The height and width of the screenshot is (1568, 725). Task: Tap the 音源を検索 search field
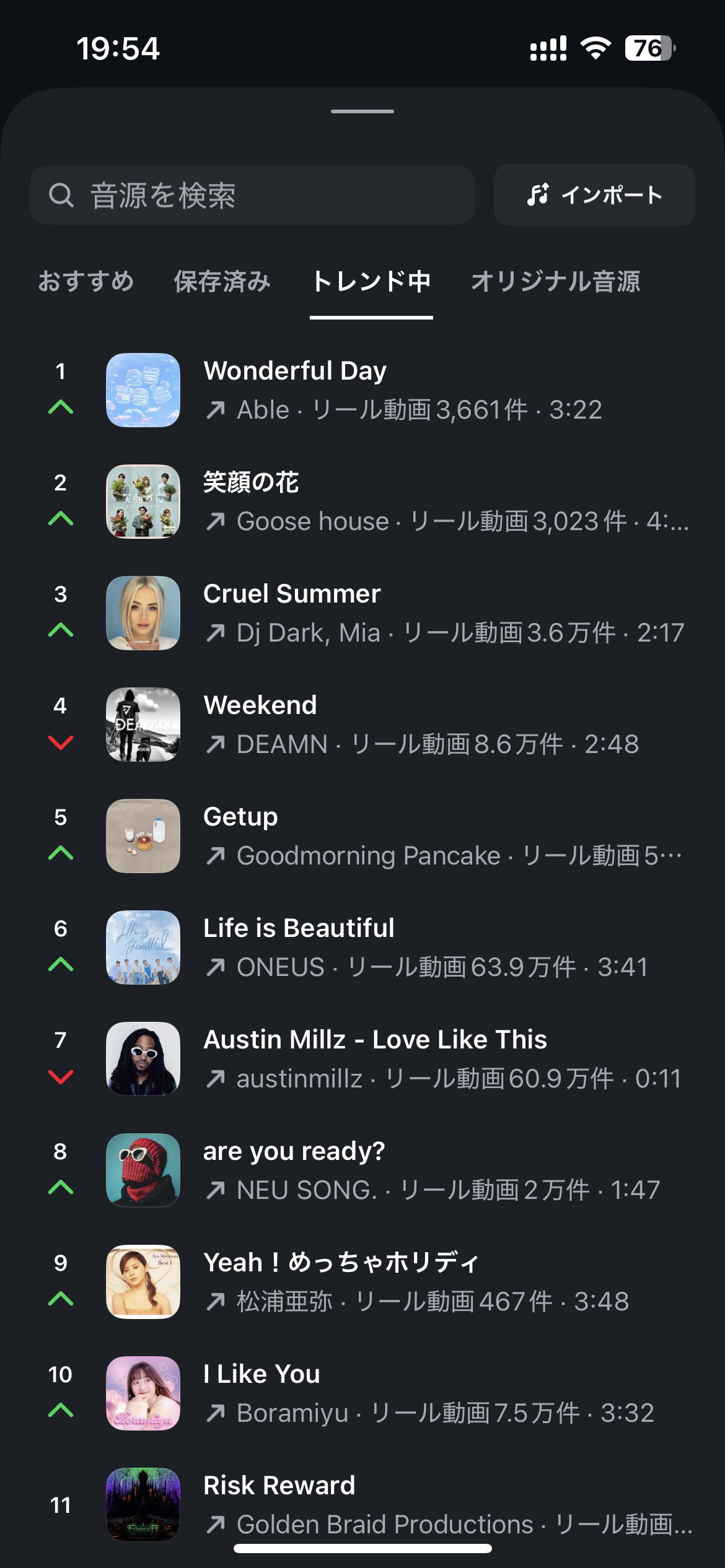tap(252, 195)
